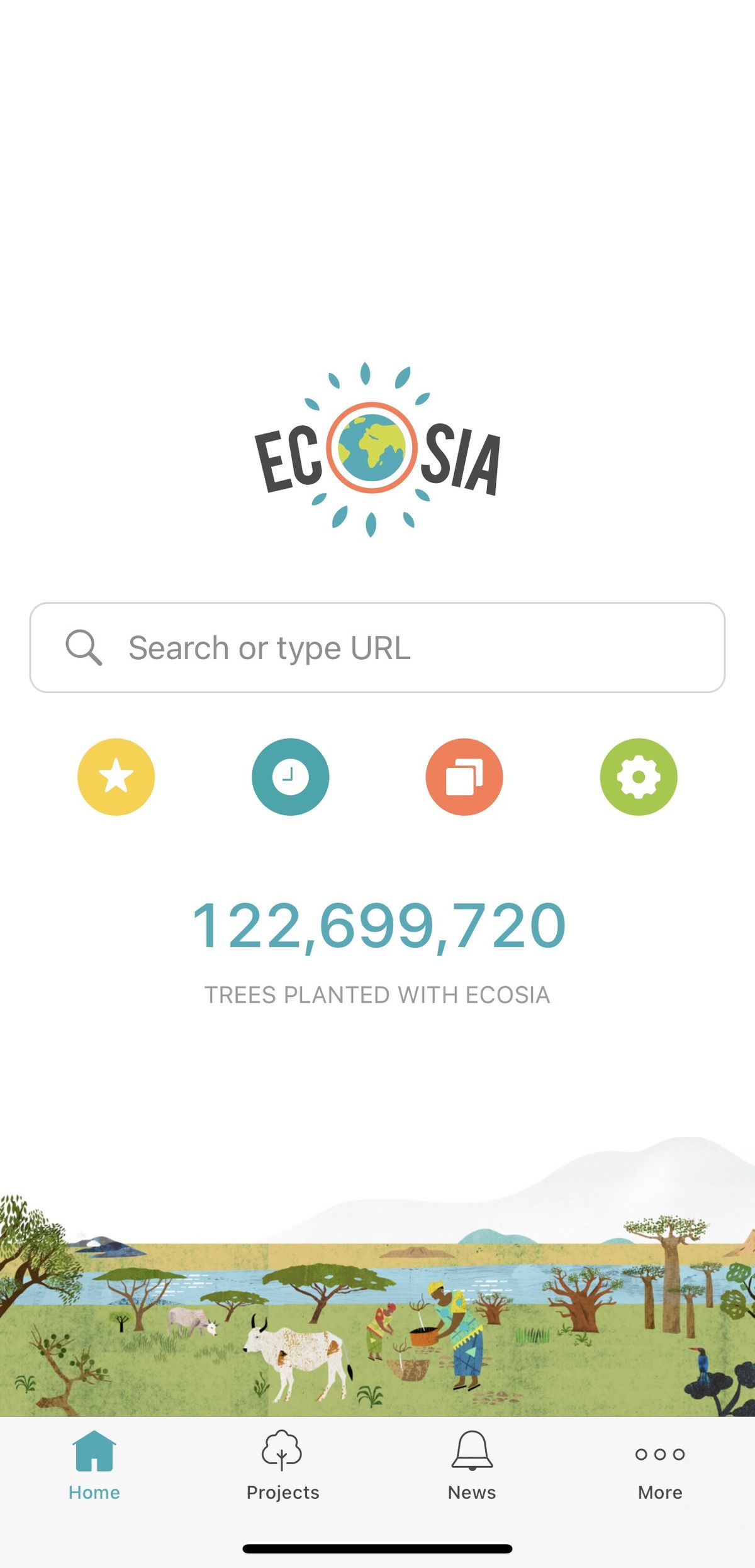Click the yellow star favorites circle

click(115, 776)
